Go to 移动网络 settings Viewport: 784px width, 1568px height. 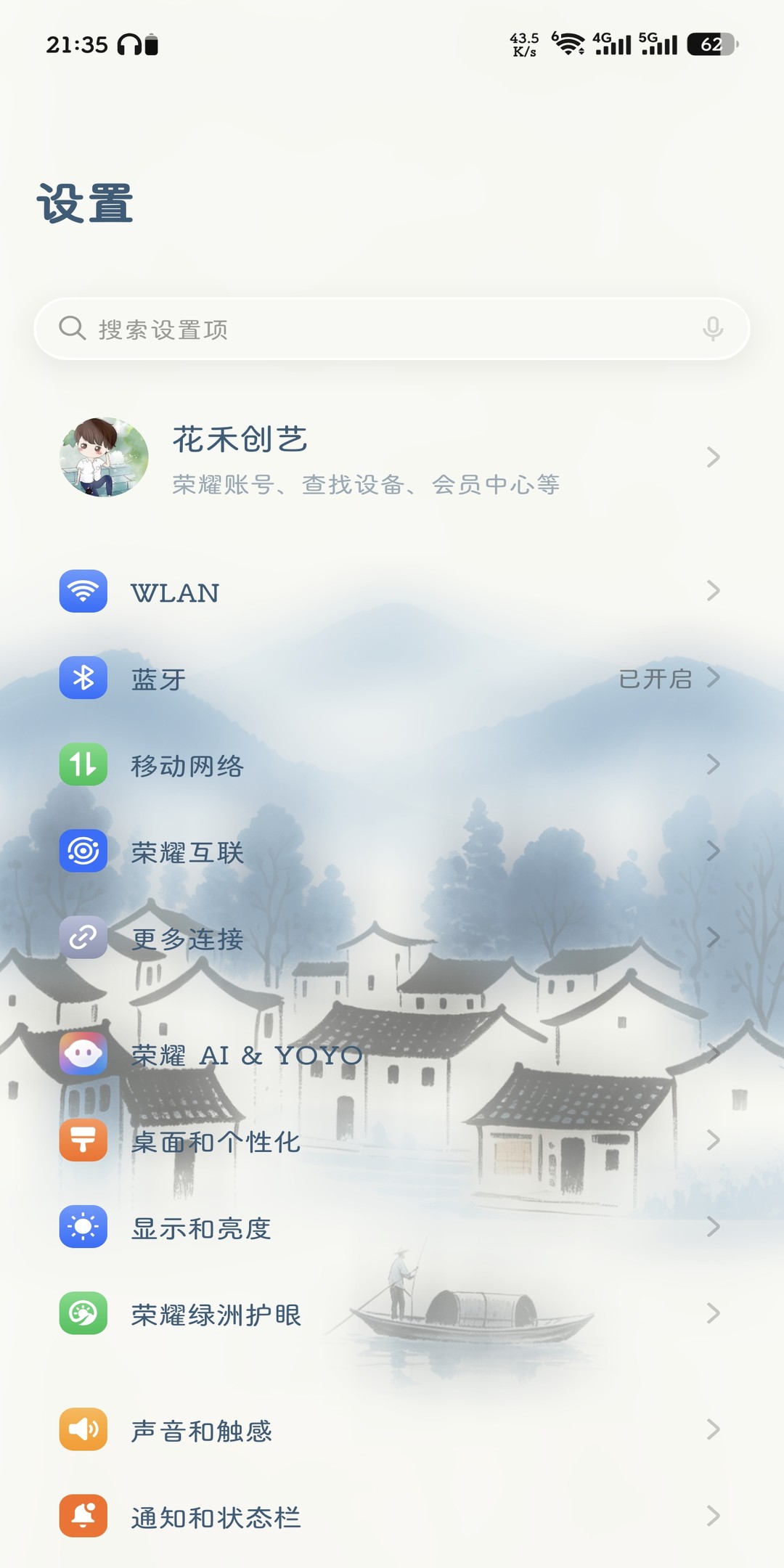[x=392, y=764]
